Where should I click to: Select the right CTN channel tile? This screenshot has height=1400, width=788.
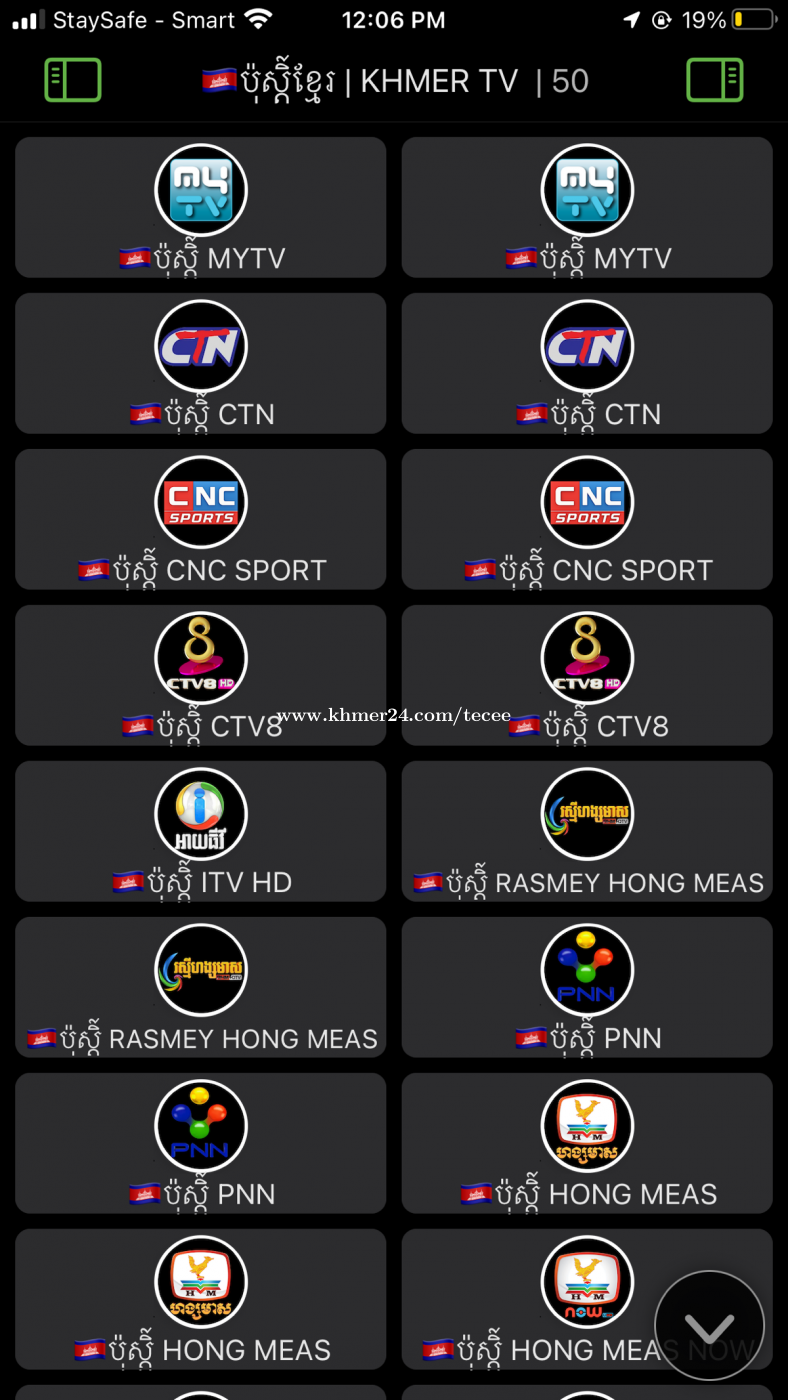click(x=587, y=363)
